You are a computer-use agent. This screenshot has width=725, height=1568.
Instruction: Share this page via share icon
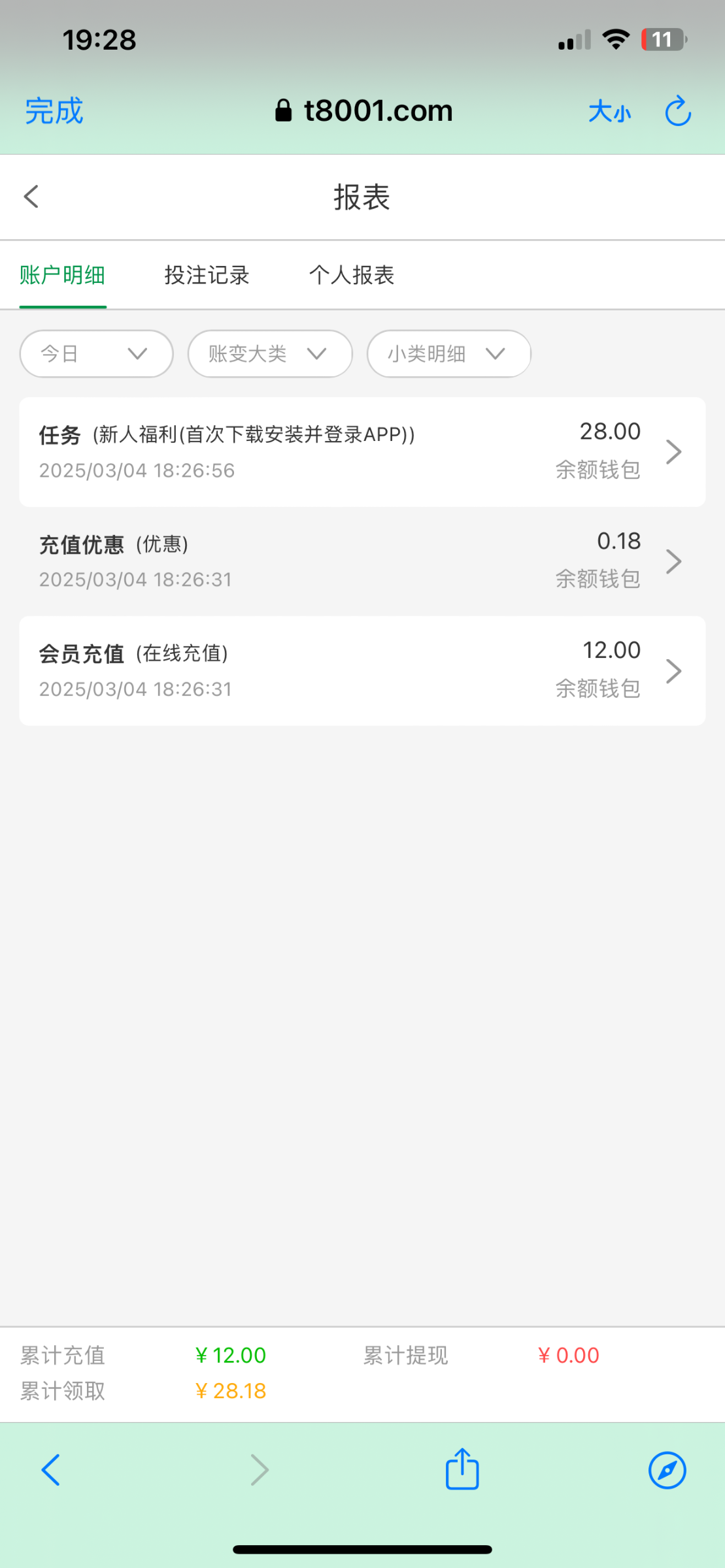[462, 1469]
